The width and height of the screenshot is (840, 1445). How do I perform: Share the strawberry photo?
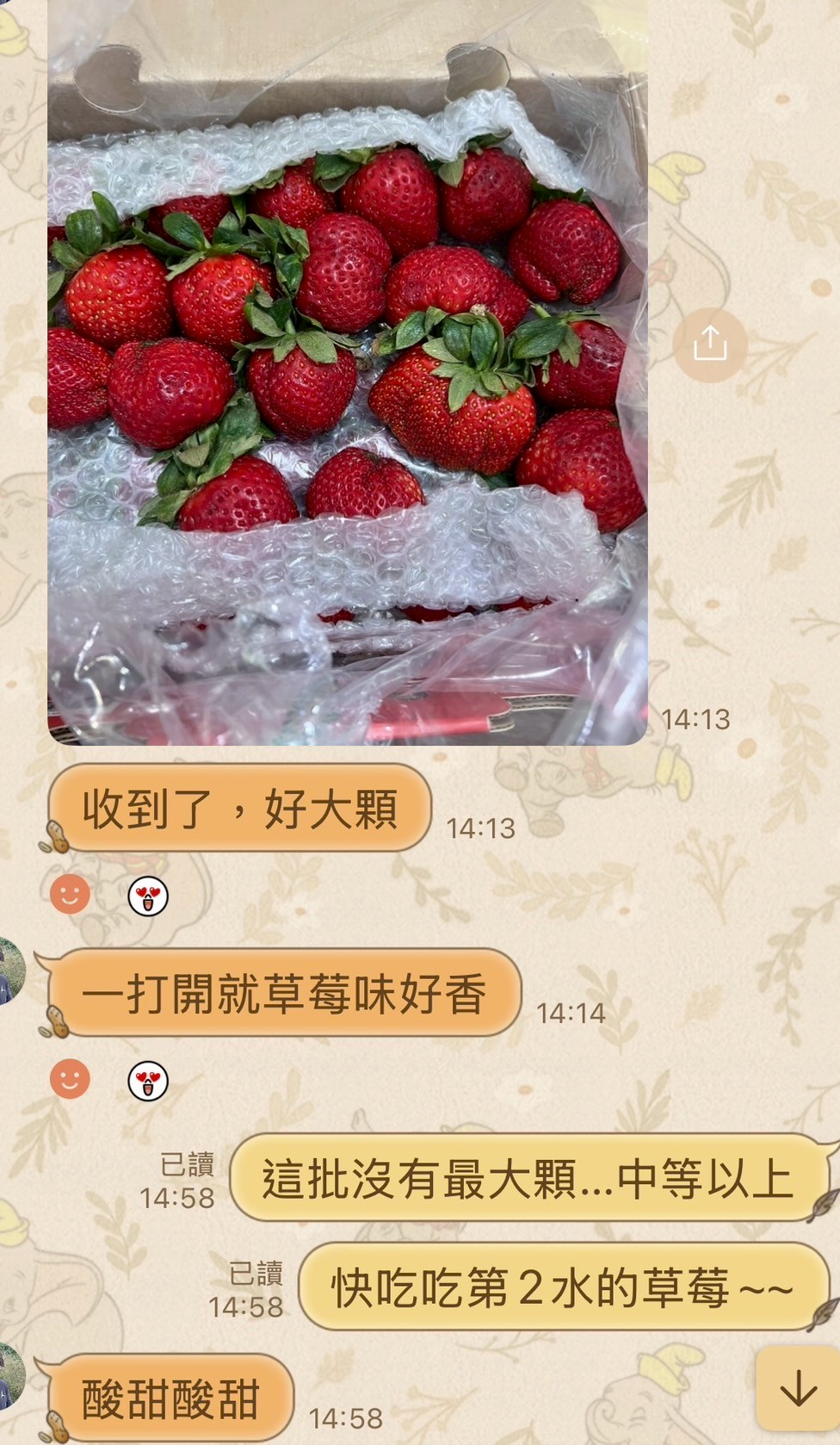tap(710, 344)
